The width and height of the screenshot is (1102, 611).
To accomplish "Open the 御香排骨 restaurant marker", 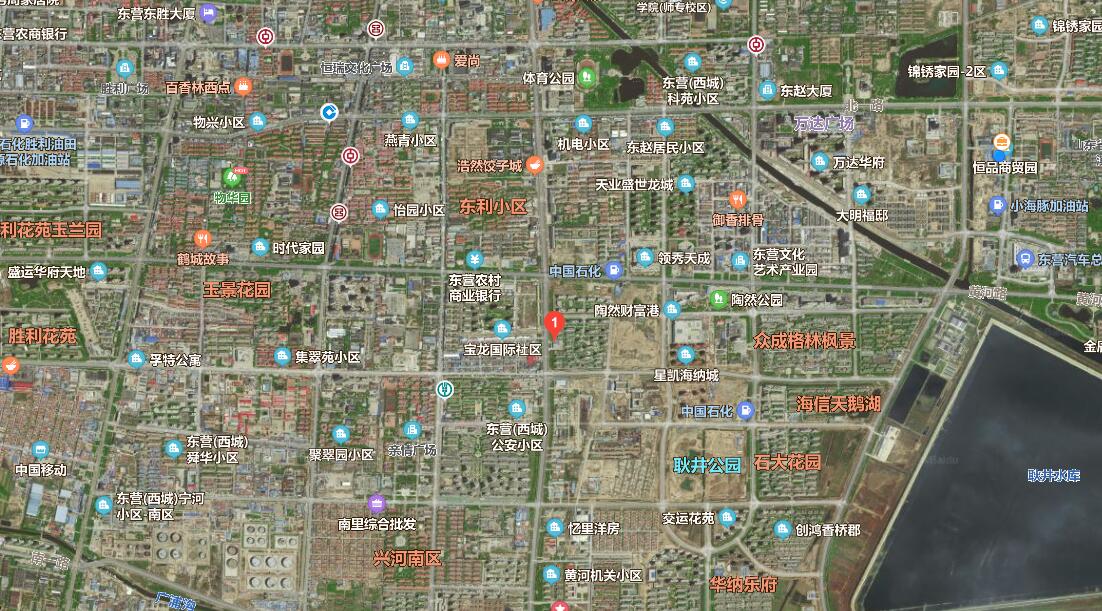I will [739, 200].
